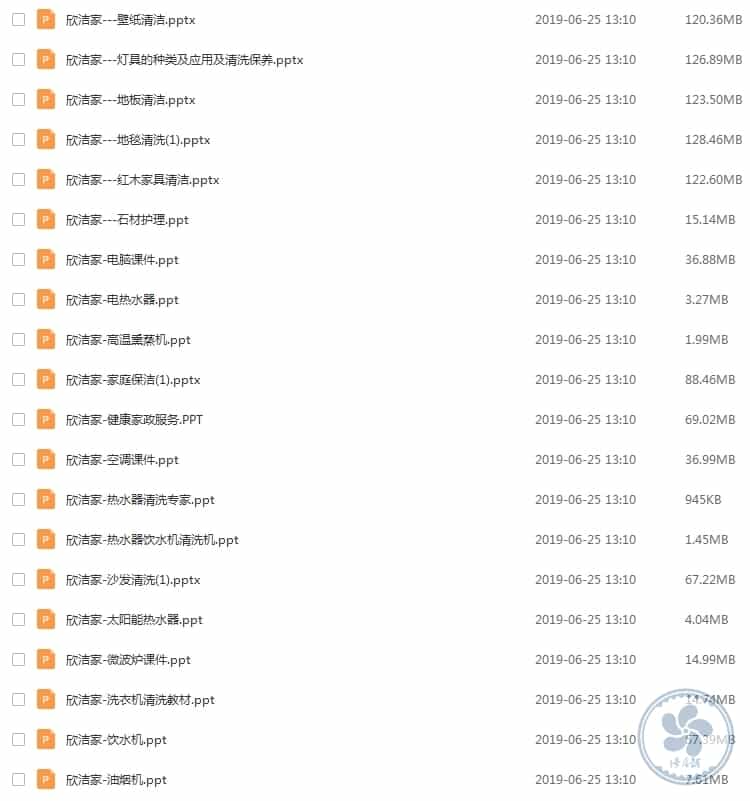The image size is (750, 801).
Task: Open the 欣洁家---石材护理.ppt file
Action: (x=127, y=220)
